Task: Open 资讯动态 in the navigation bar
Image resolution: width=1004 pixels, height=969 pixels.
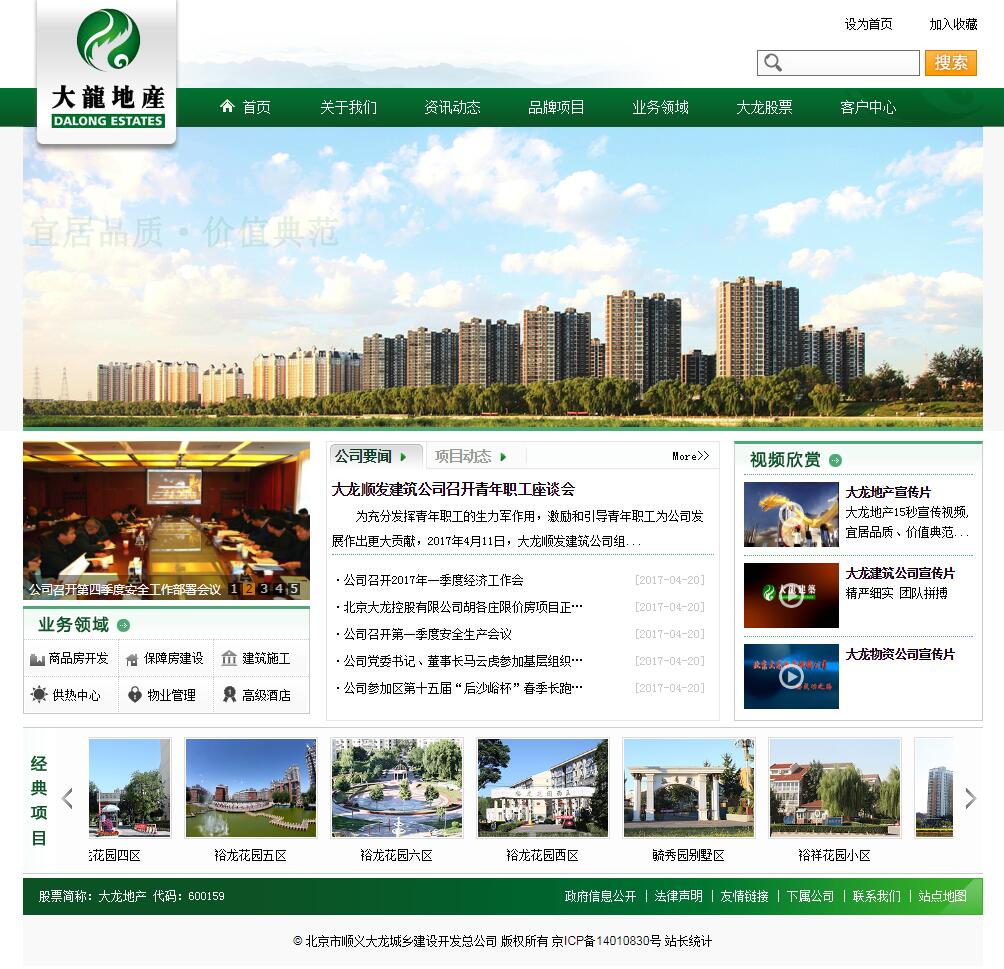Action: tap(452, 107)
